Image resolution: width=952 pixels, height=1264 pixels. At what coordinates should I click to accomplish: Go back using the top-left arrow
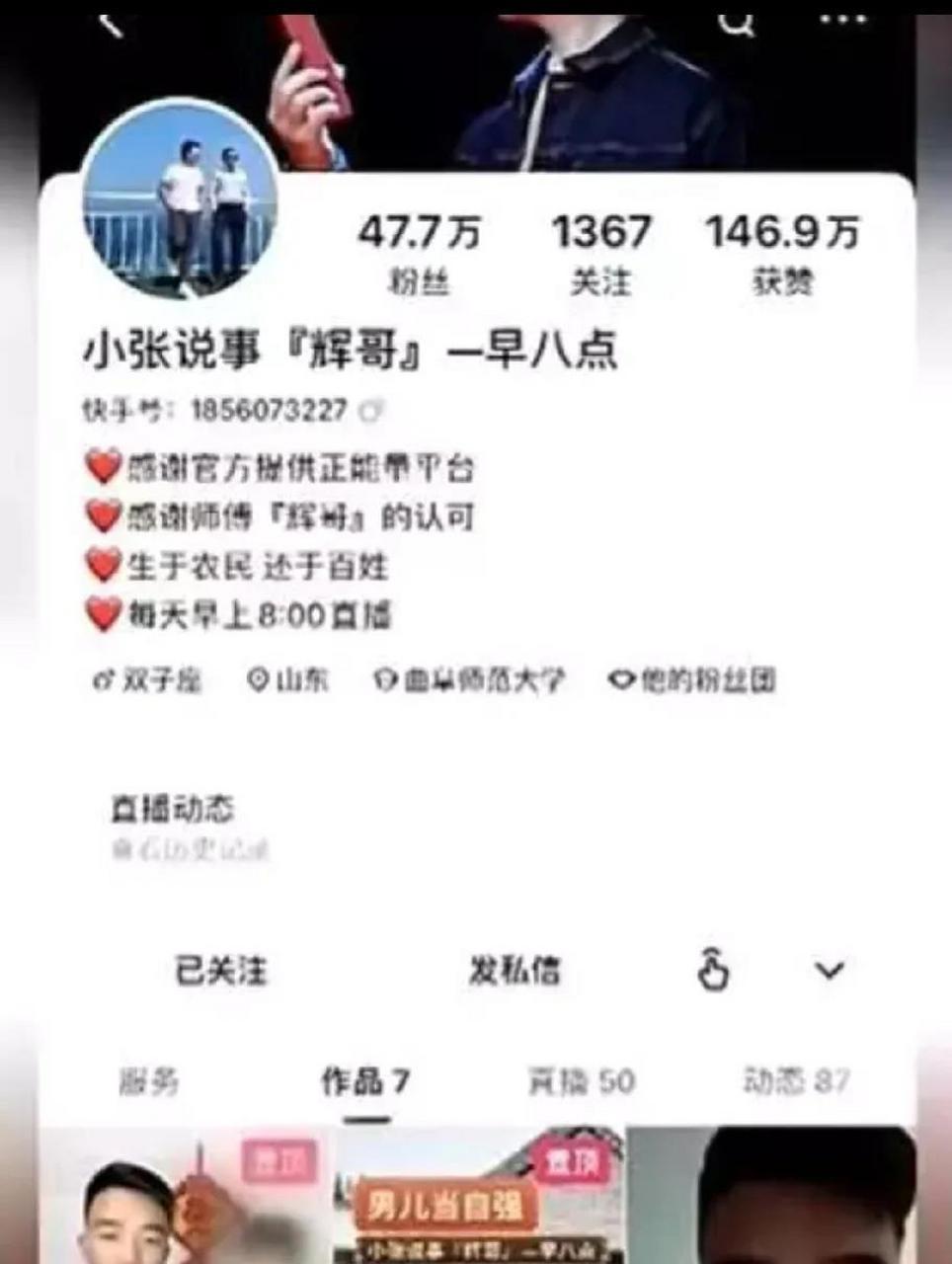(x=111, y=20)
